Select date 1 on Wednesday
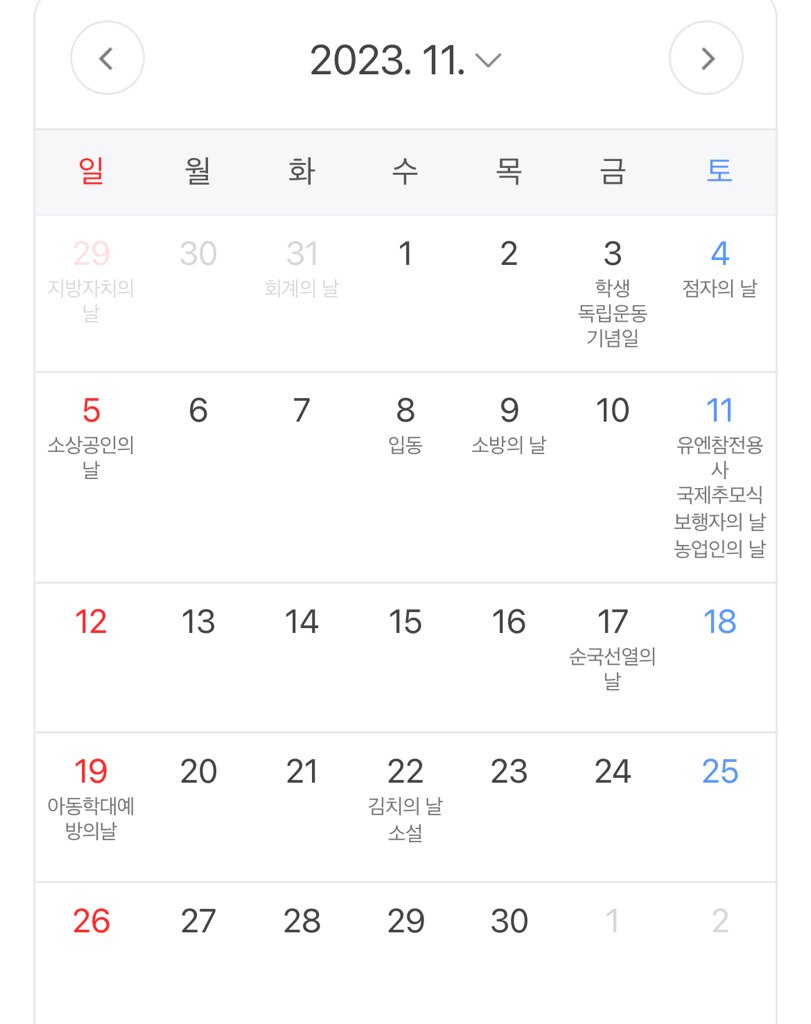The height and width of the screenshot is (1024, 811). pos(405,255)
